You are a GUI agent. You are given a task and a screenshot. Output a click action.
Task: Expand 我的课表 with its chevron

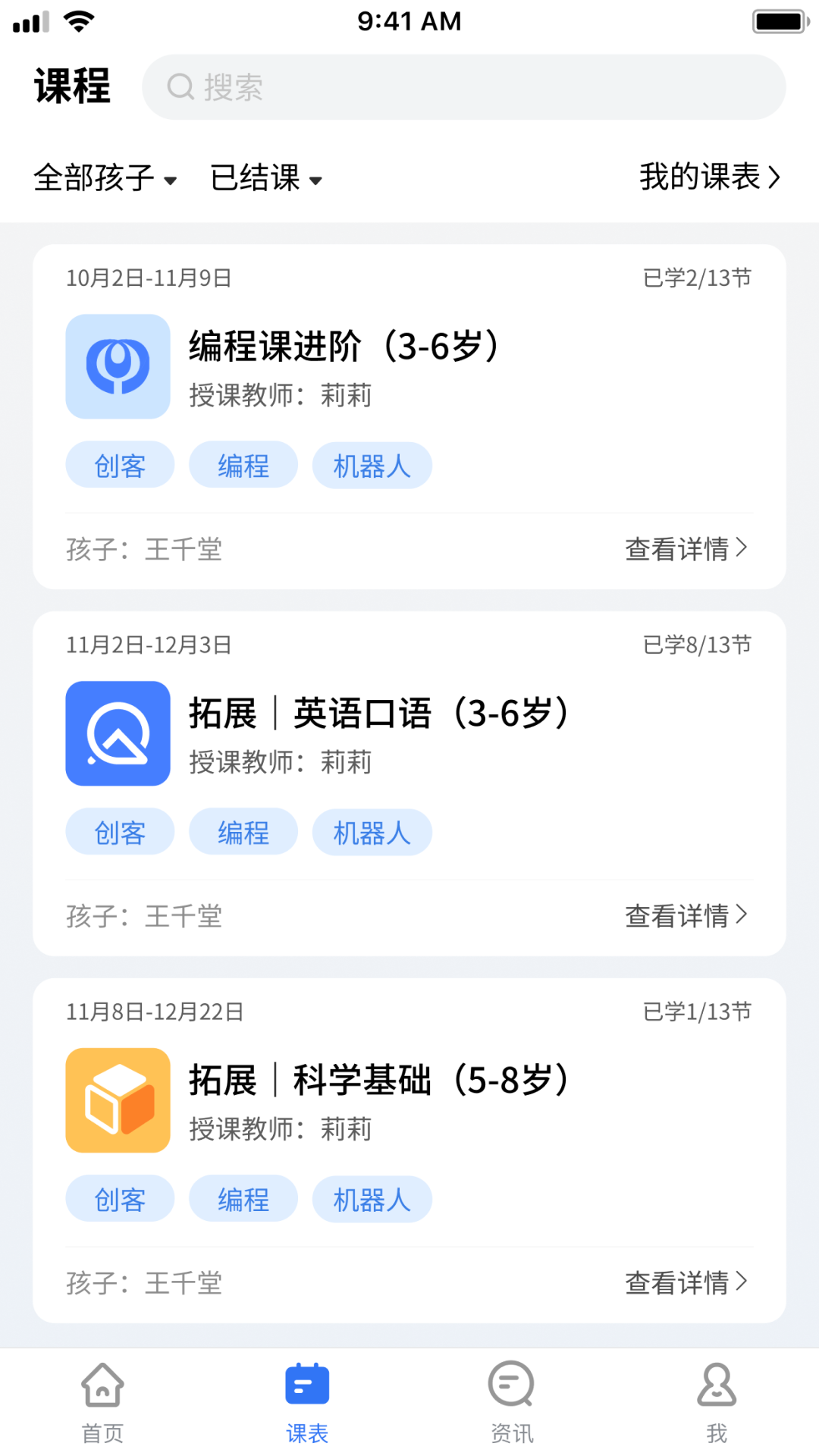point(709,177)
